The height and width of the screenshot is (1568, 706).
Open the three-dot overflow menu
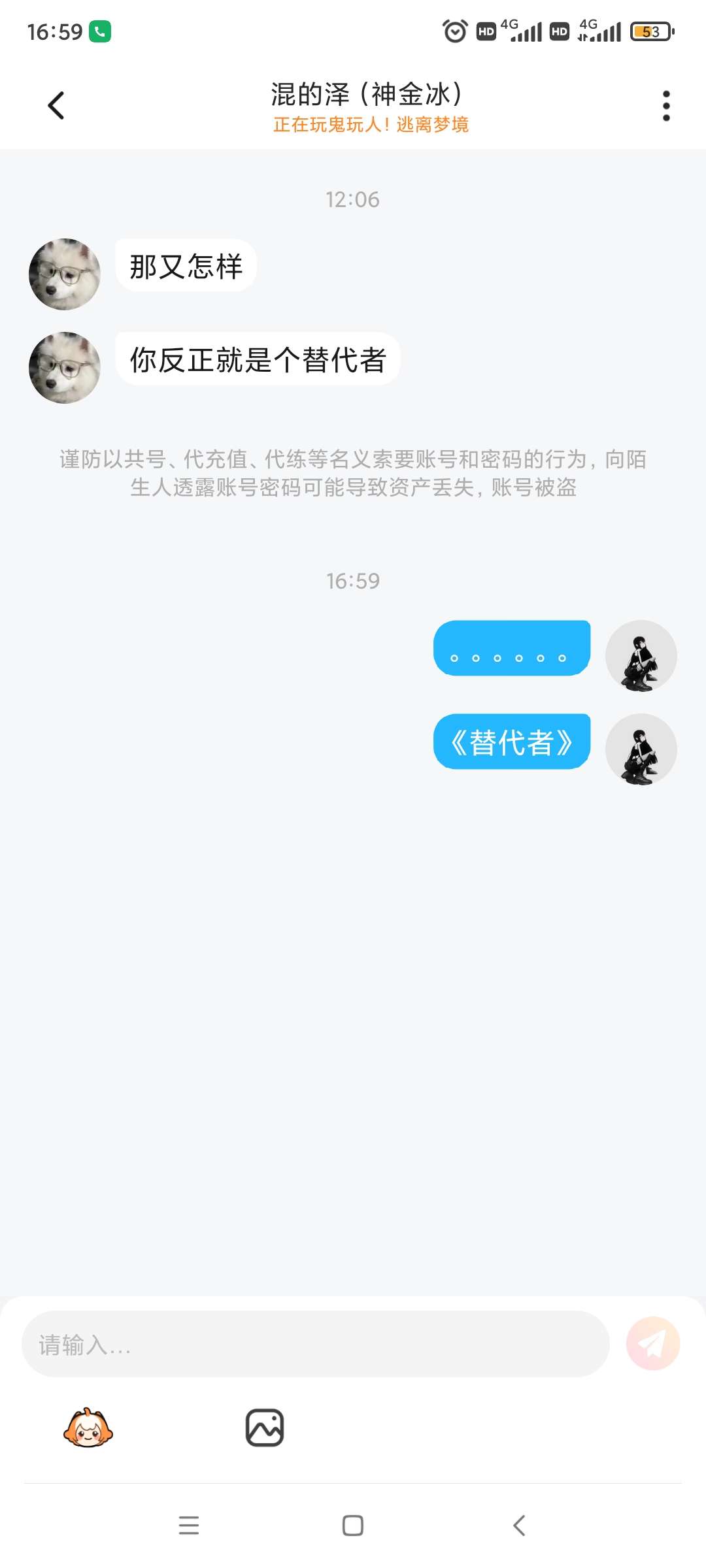tap(665, 105)
